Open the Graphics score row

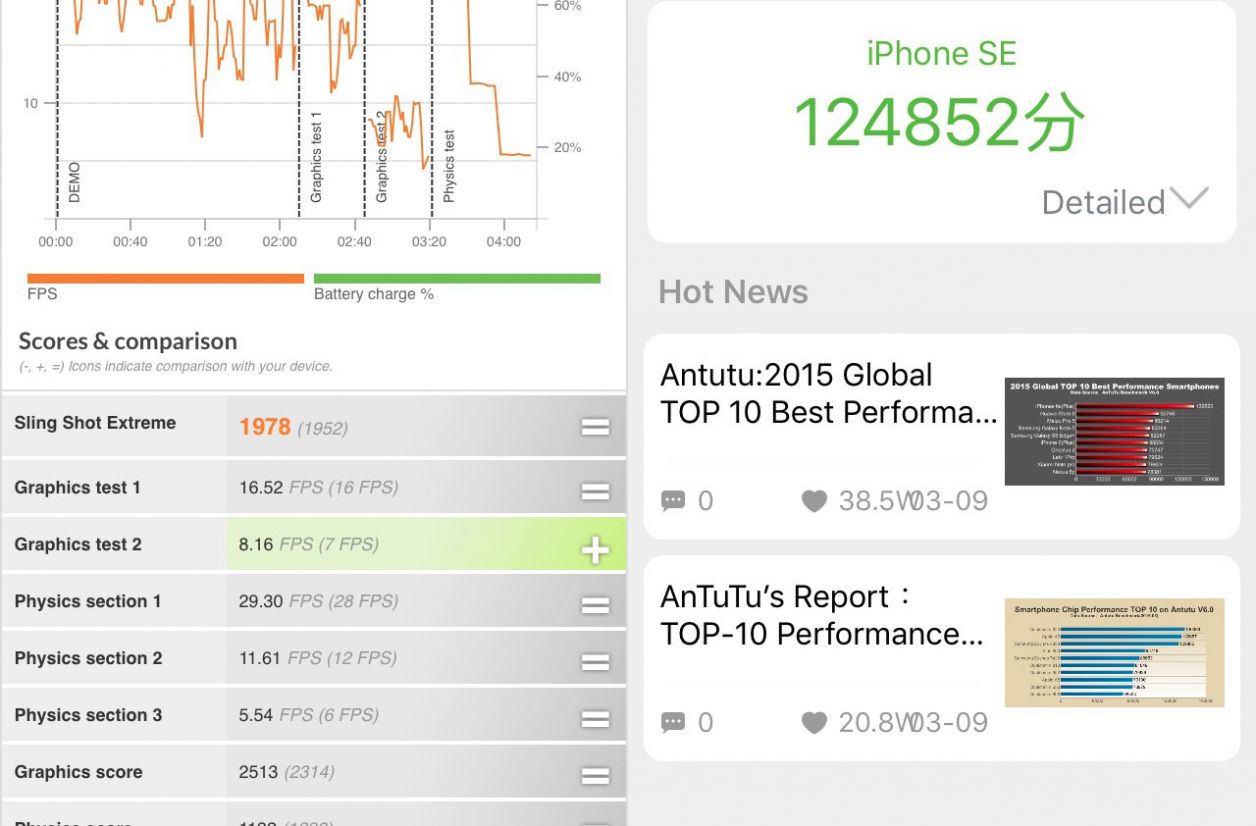coord(314,773)
